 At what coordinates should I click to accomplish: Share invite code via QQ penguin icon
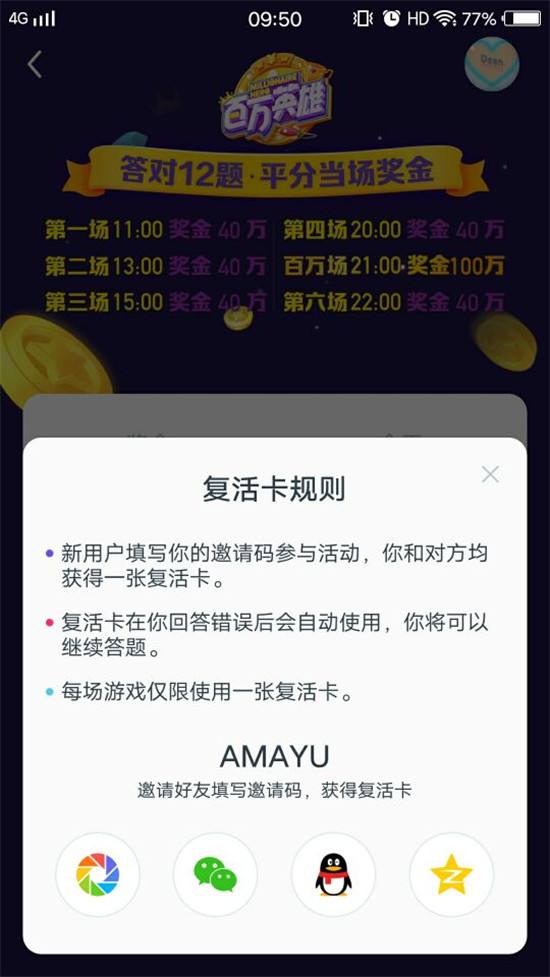pos(333,874)
